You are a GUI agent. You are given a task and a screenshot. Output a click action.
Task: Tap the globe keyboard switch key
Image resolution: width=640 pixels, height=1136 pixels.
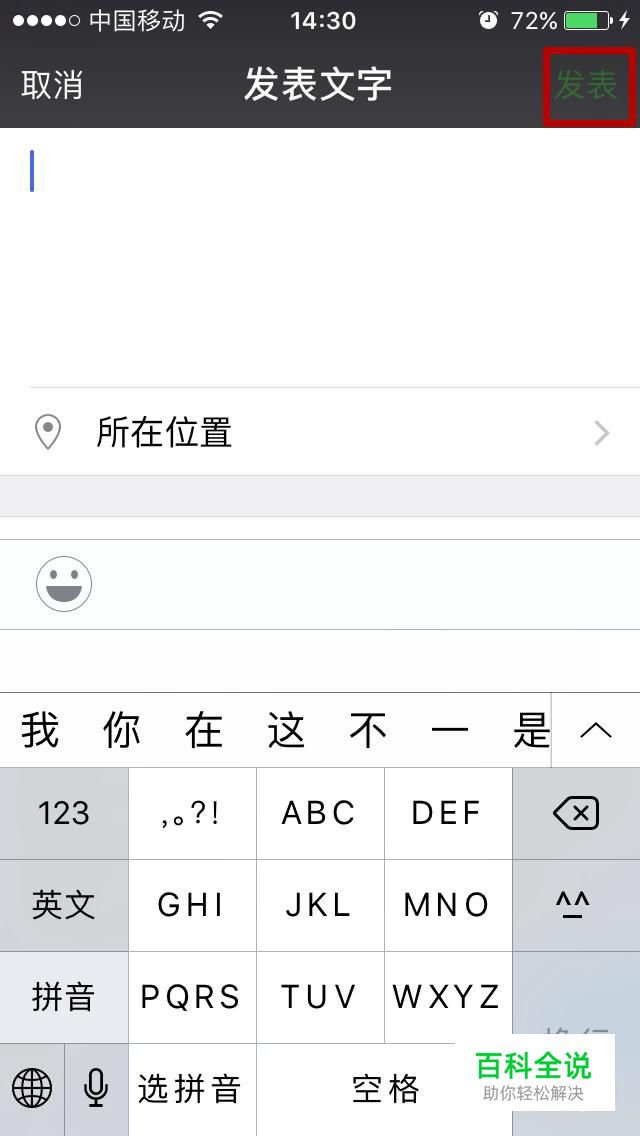32,1089
